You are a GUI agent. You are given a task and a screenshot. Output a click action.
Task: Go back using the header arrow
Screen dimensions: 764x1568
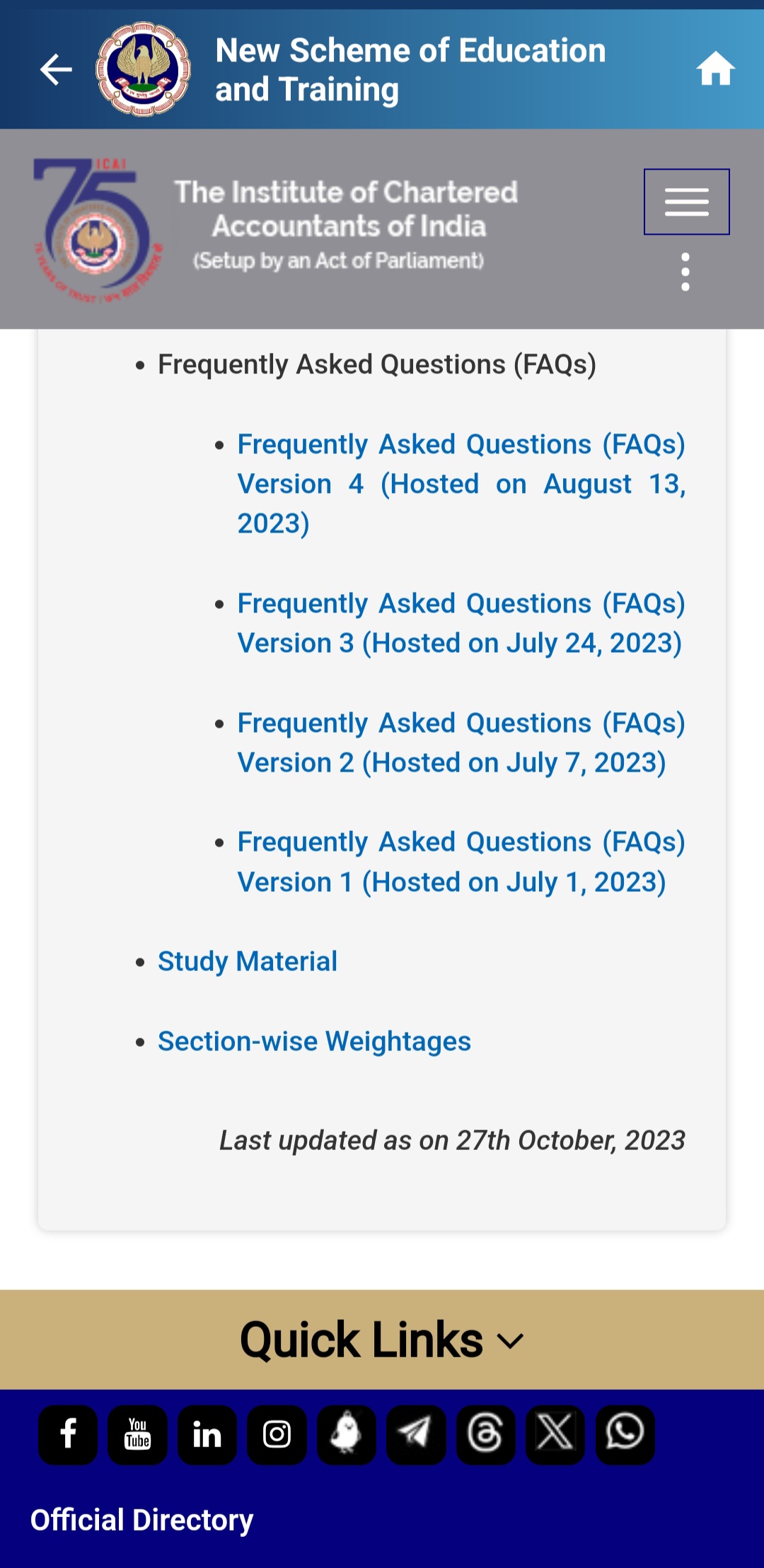click(56, 69)
